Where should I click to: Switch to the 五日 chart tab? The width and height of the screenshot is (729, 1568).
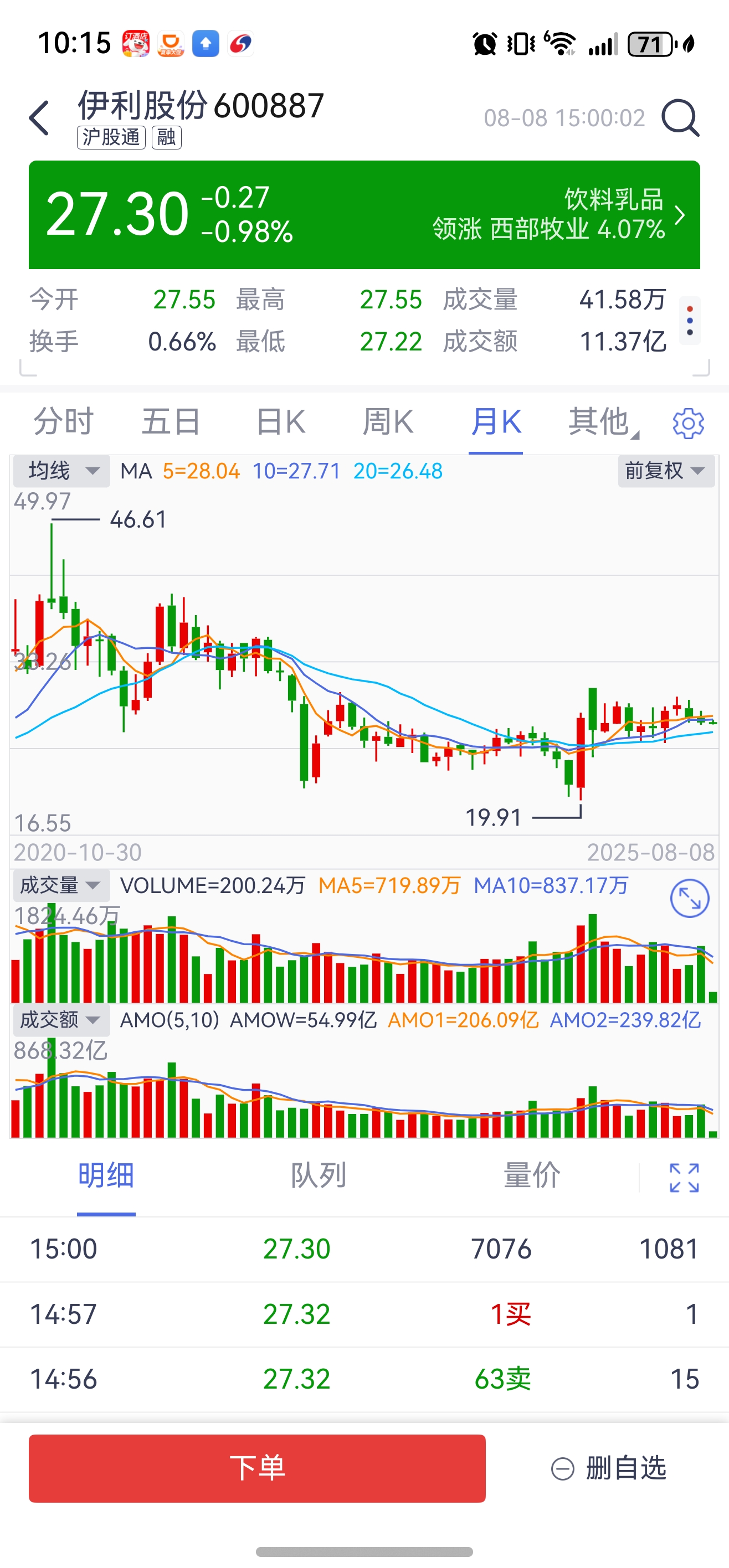tap(171, 422)
